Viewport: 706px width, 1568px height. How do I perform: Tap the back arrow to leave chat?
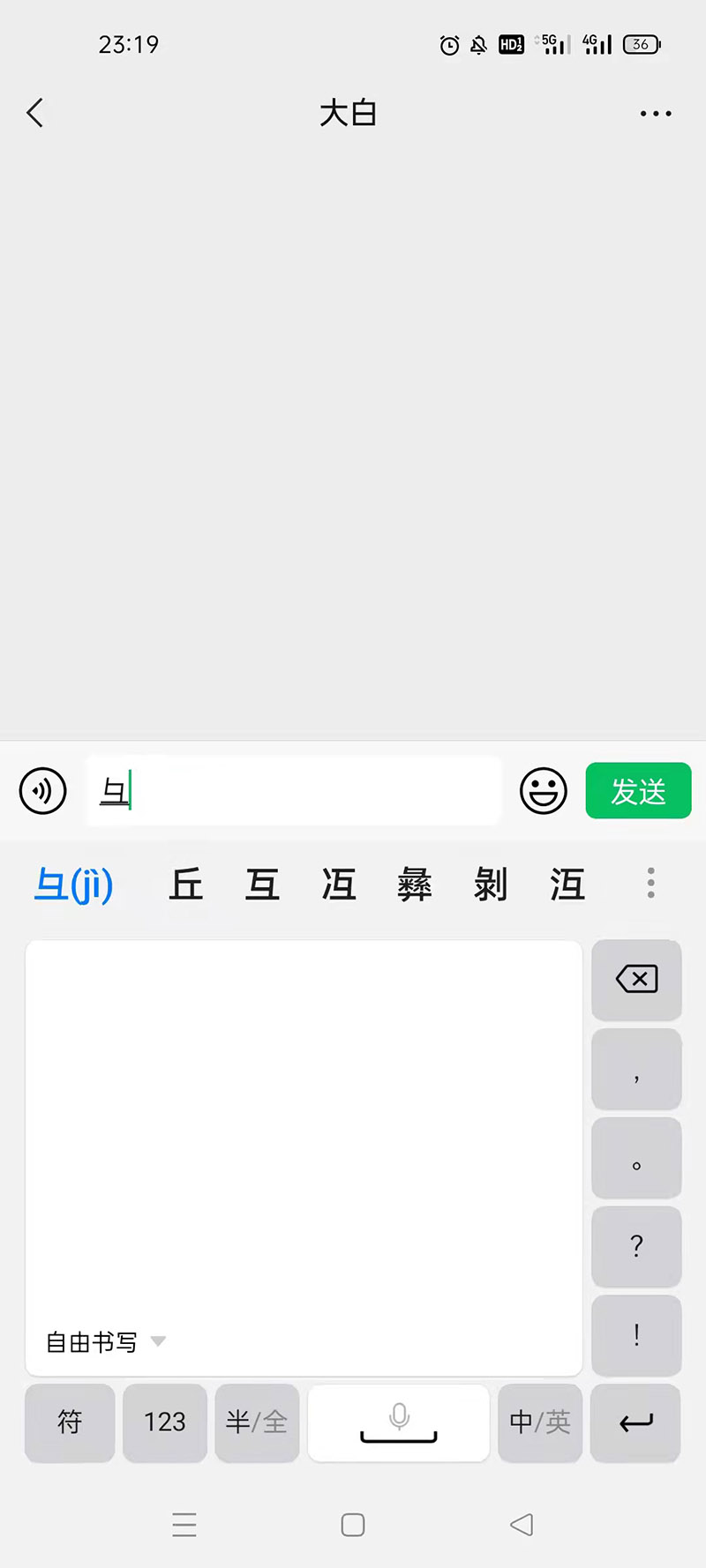click(35, 113)
